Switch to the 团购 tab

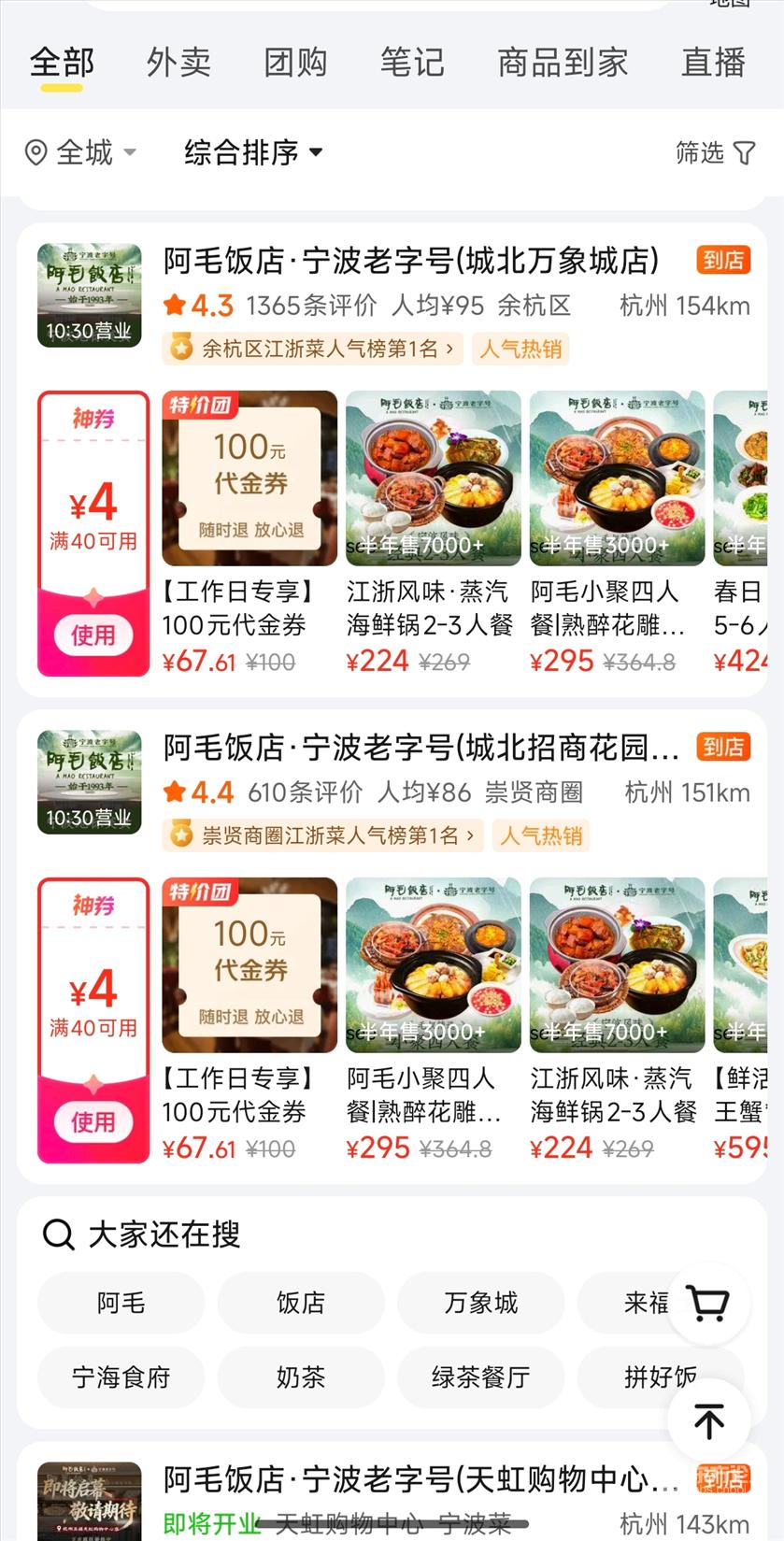coord(295,63)
